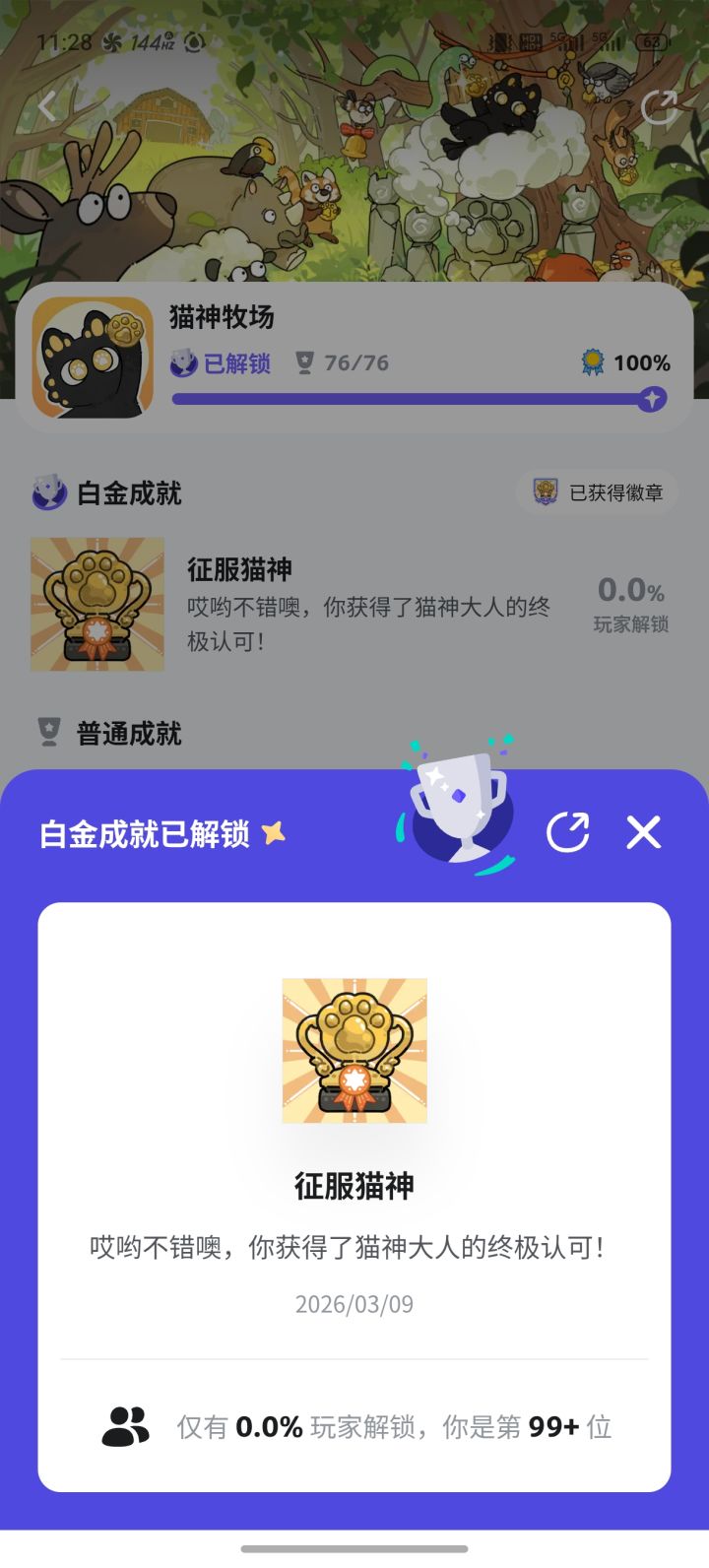
Task: Click the players icon next to 仅有 0.0%
Action: (124, 1425)
